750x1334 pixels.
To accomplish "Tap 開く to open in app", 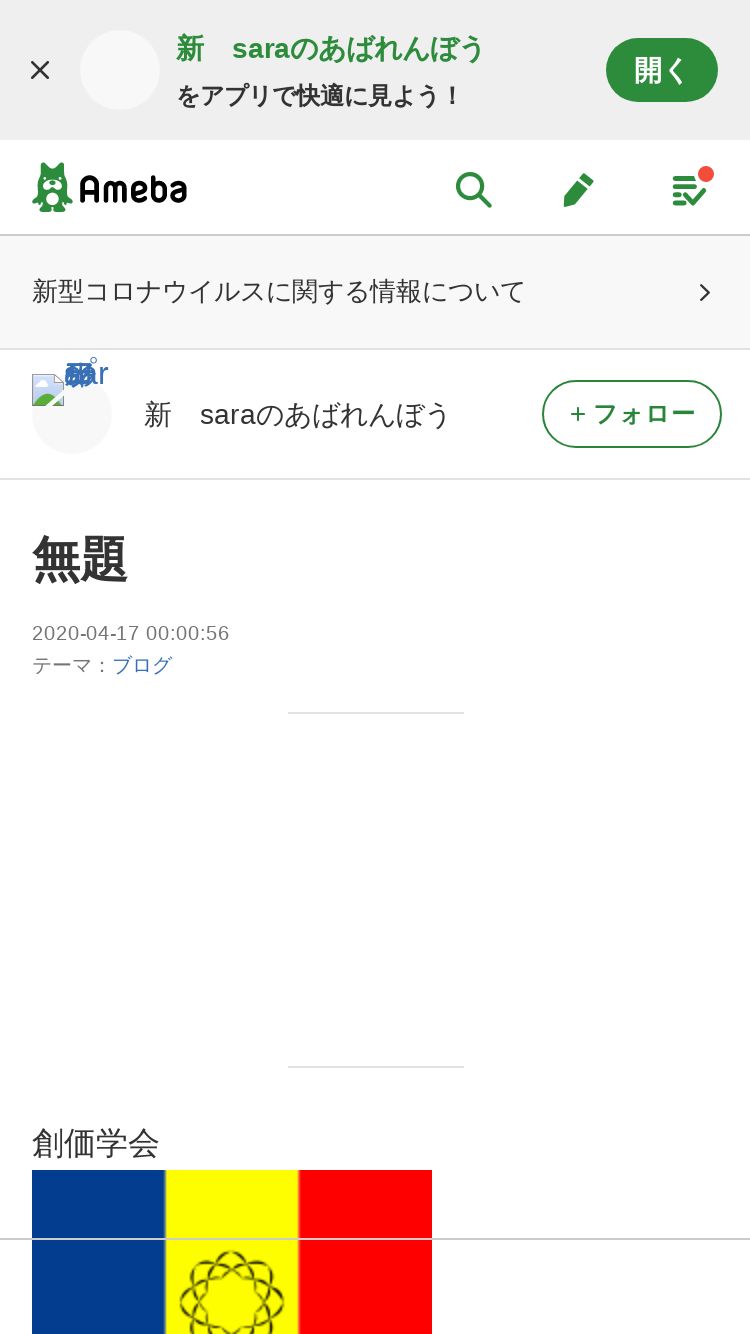I will [661, 70].
